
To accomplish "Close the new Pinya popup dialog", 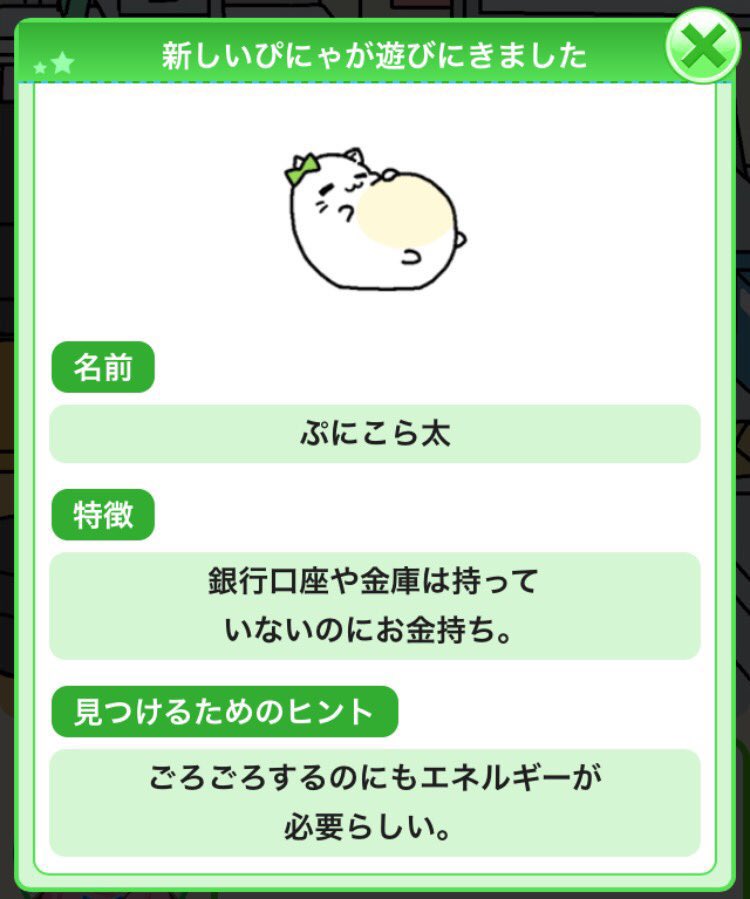I will point(703,46).
